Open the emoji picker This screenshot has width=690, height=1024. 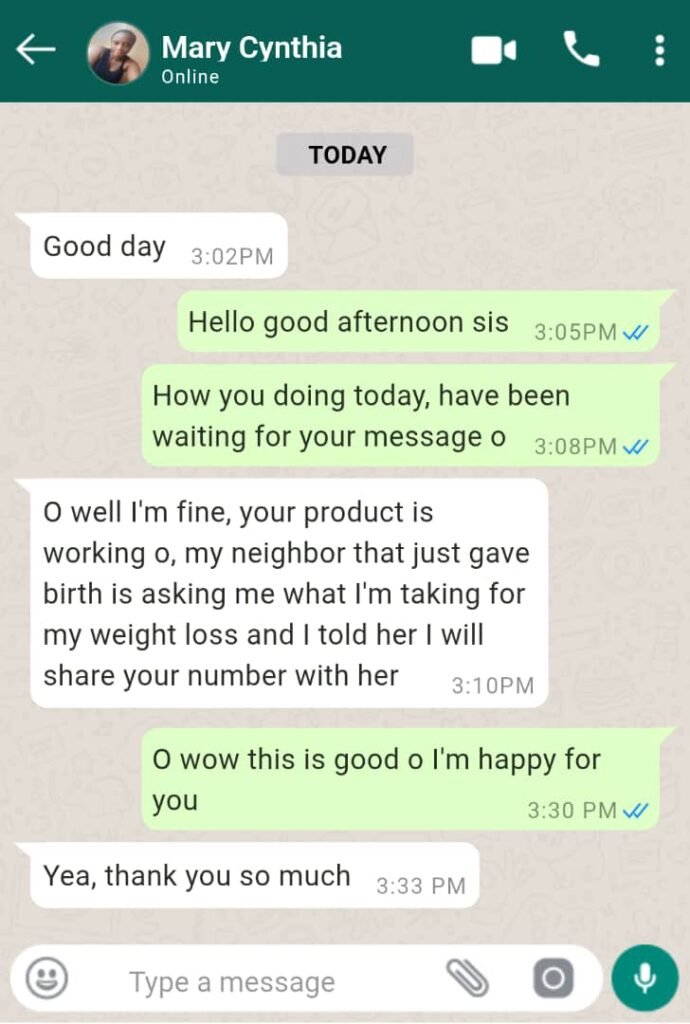click(x=47, y=978)
